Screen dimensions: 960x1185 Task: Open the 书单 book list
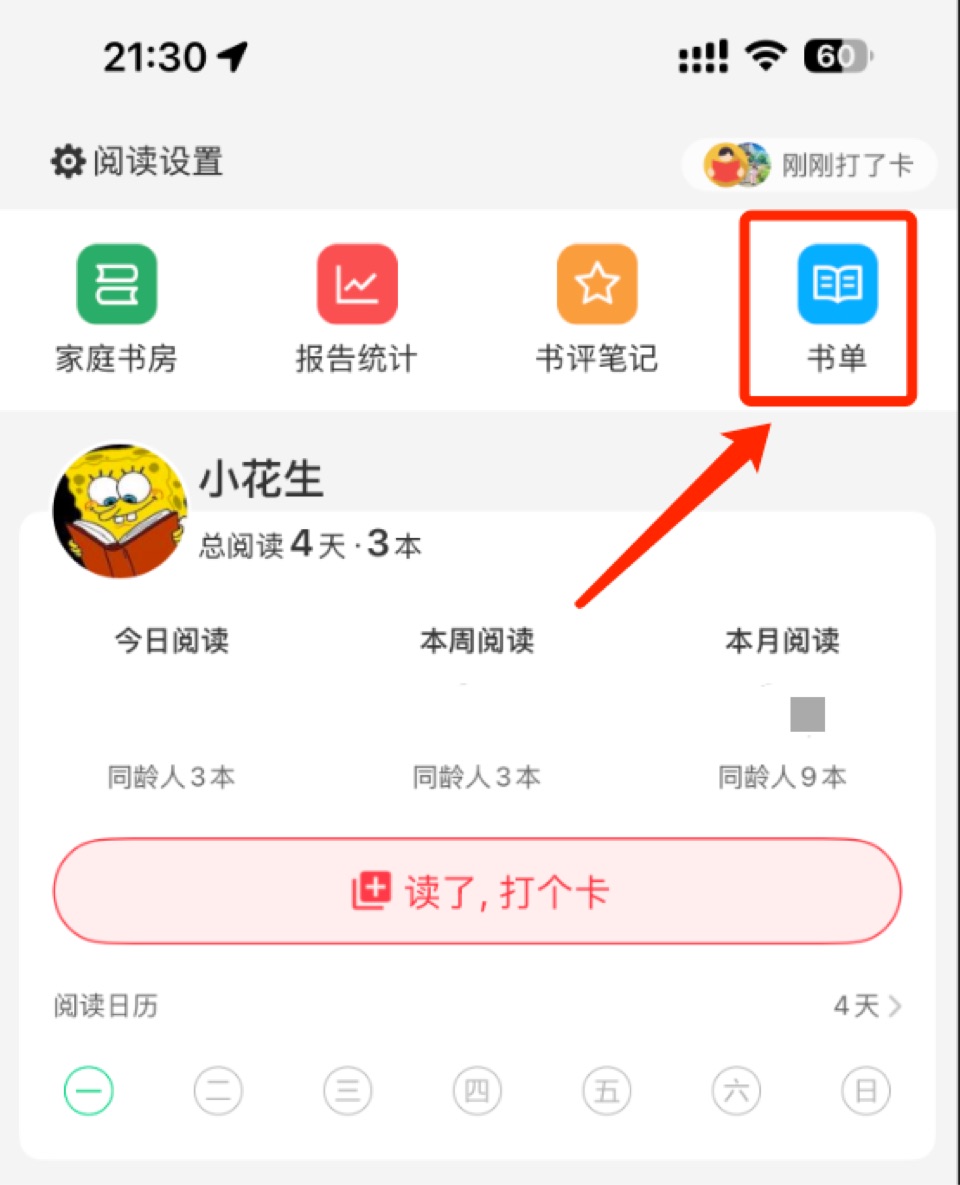click(x=836, y=308)
